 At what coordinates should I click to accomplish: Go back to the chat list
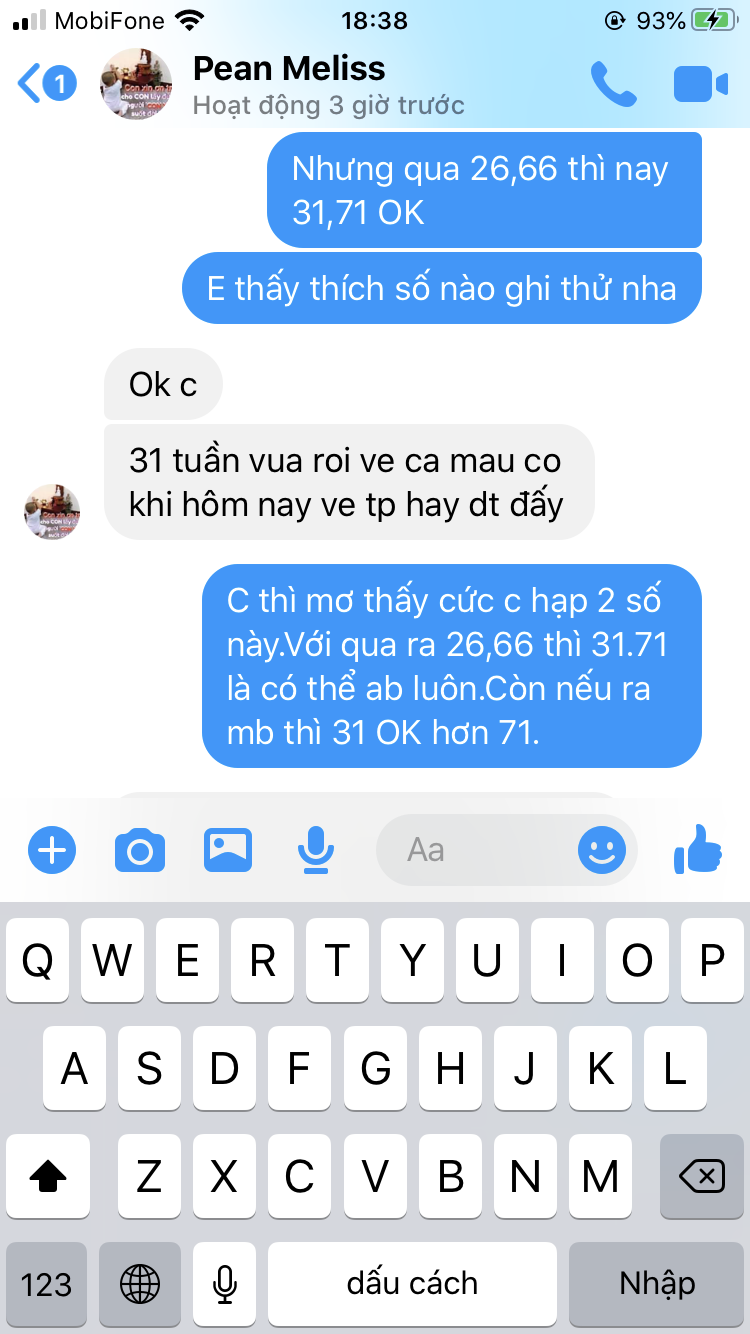pos(45,84)
